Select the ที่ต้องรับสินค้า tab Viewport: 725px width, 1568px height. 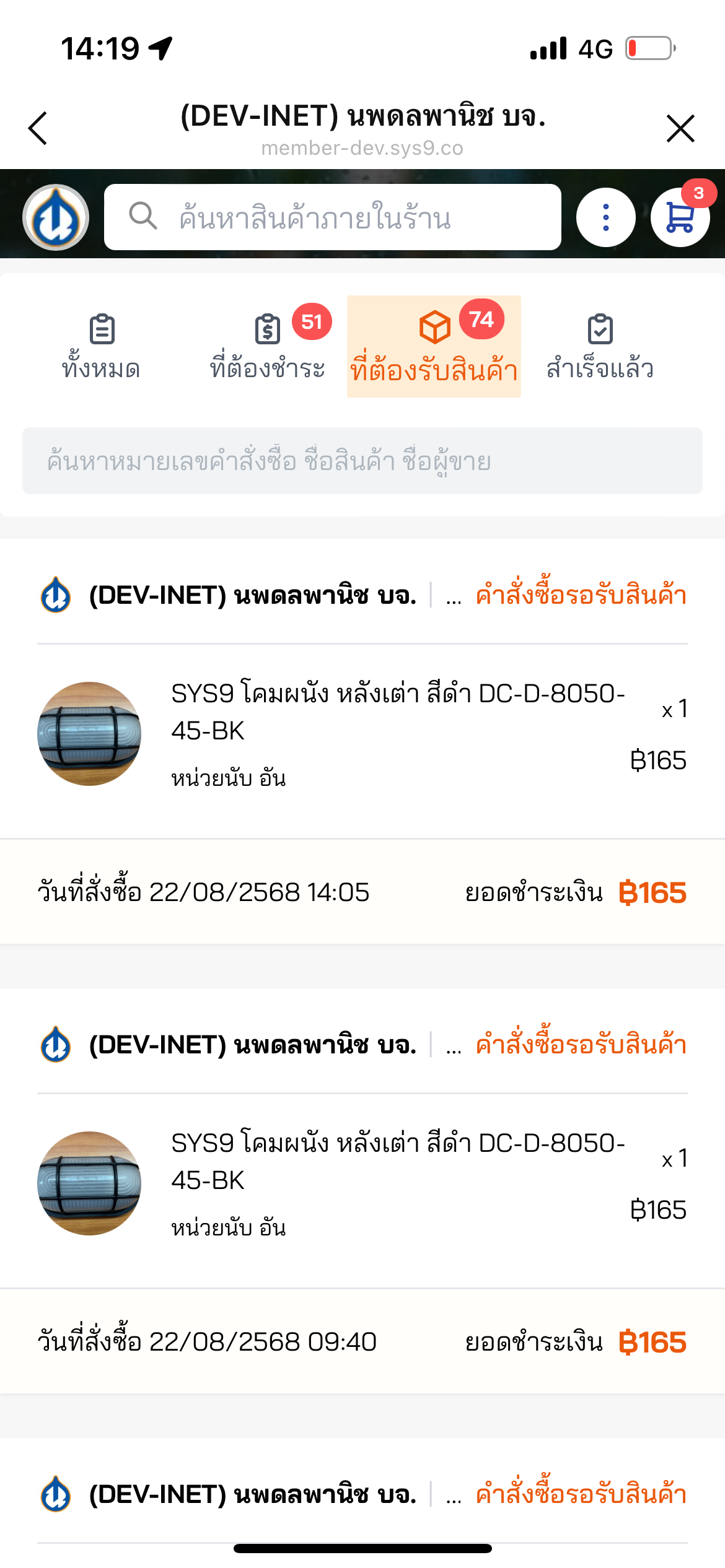pos(434,347)
